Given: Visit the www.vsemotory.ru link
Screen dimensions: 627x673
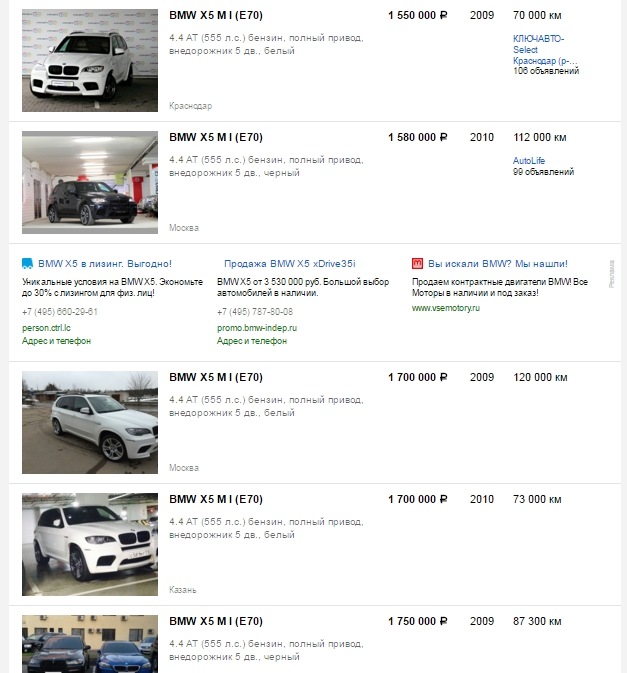Looking at the screenshot, I should (x=446, y=309).
